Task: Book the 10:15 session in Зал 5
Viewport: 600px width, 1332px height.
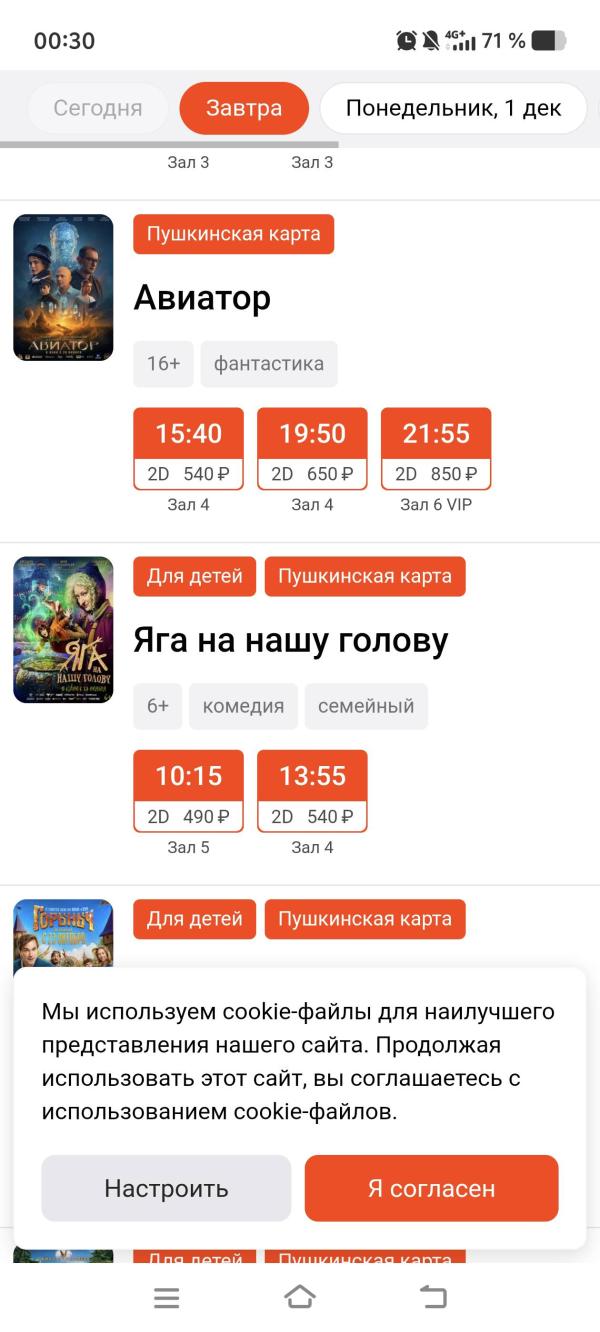Action: point(188,790)
